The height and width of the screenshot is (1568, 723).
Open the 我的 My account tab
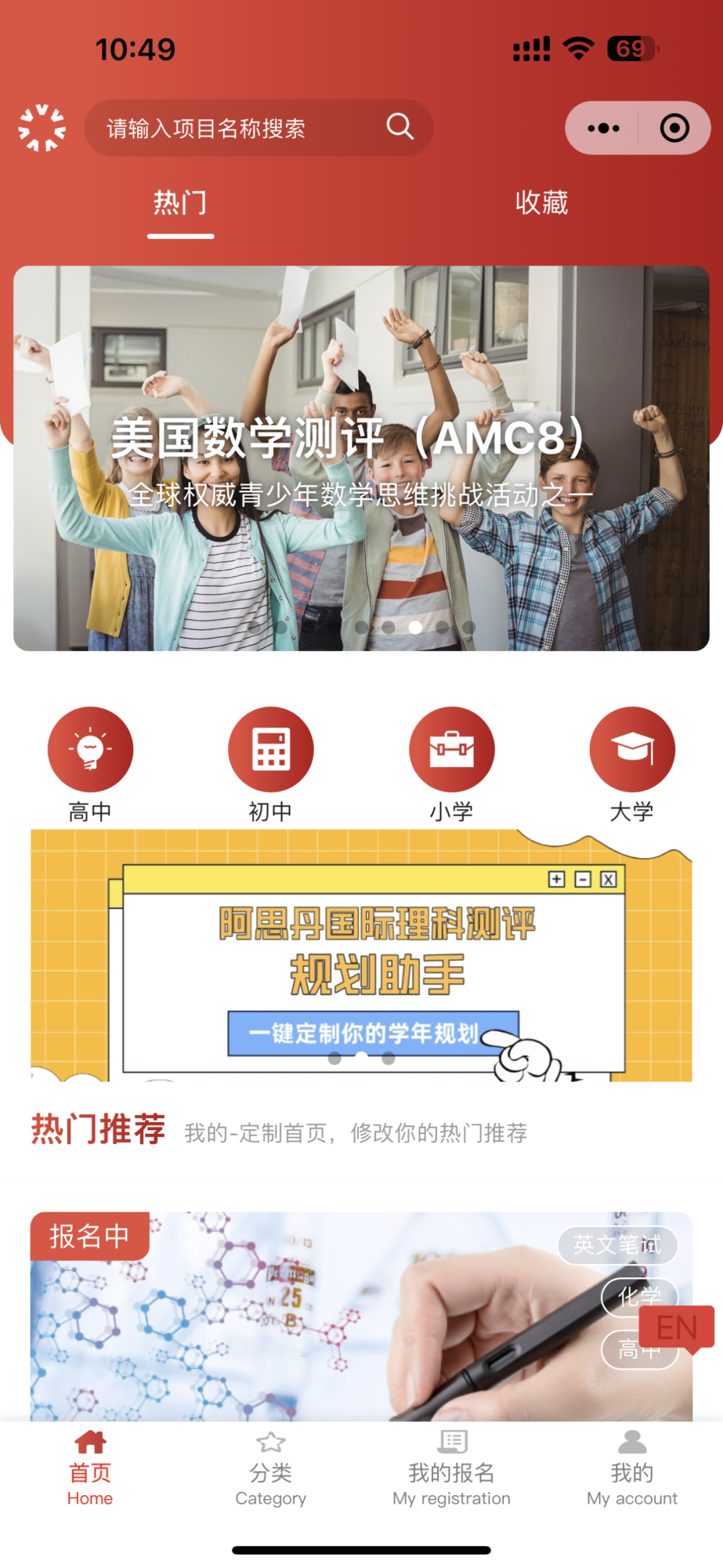[632, 1470]
